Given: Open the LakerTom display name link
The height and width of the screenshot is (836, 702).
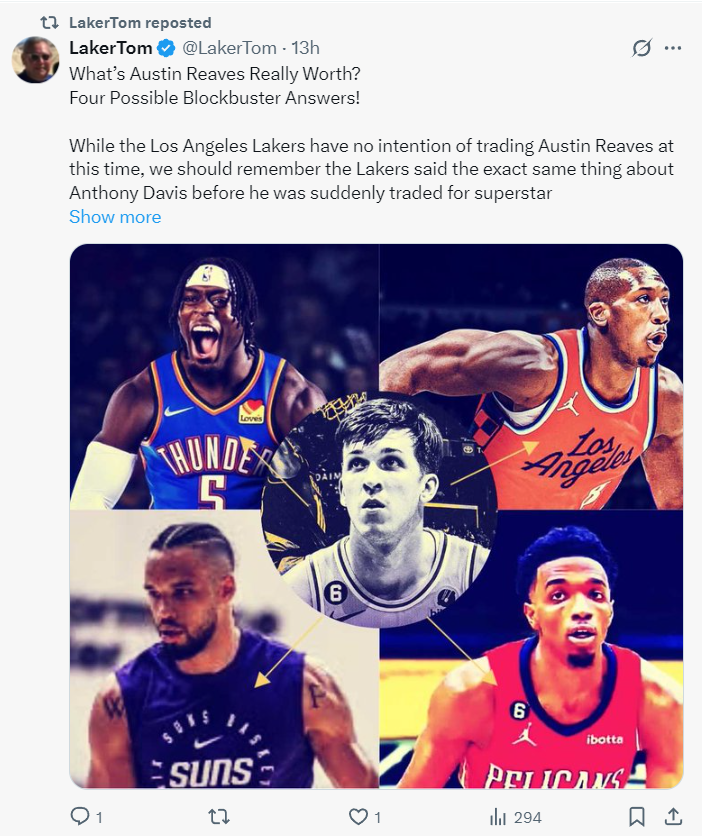Looking at the screenshot, I should pos(110,48).
